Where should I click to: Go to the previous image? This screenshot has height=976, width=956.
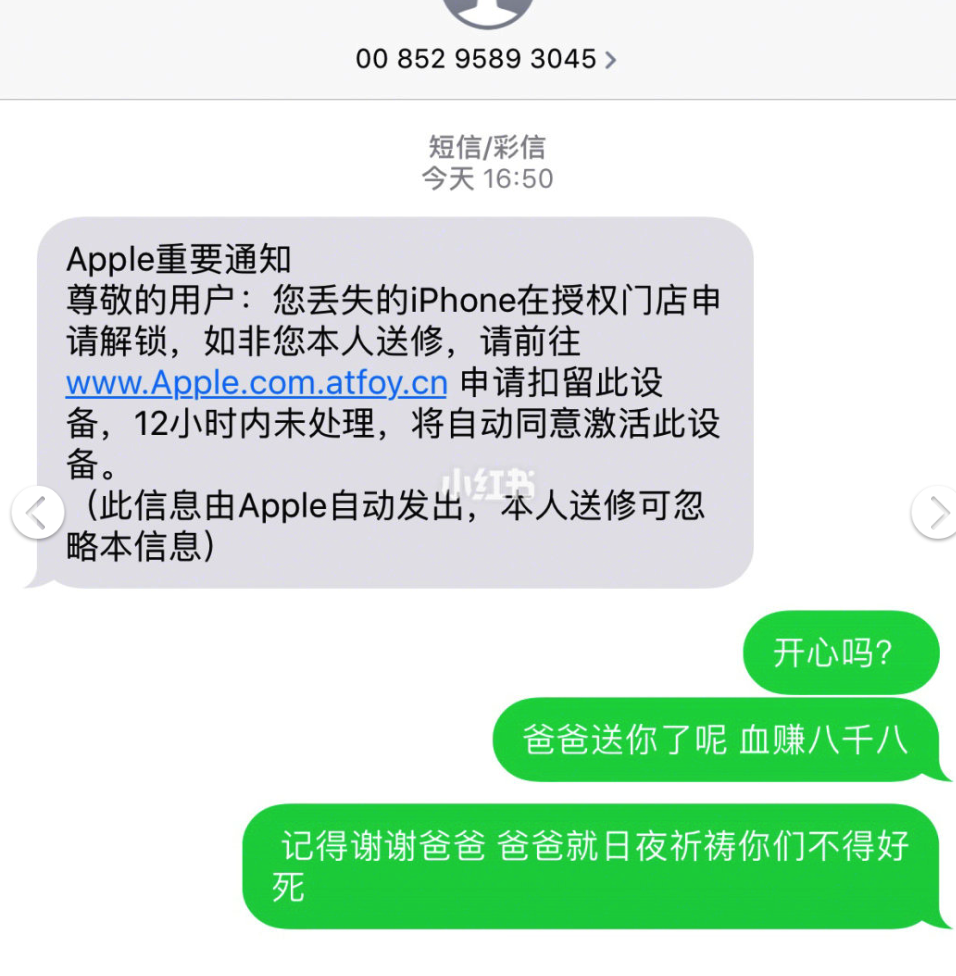37,513
